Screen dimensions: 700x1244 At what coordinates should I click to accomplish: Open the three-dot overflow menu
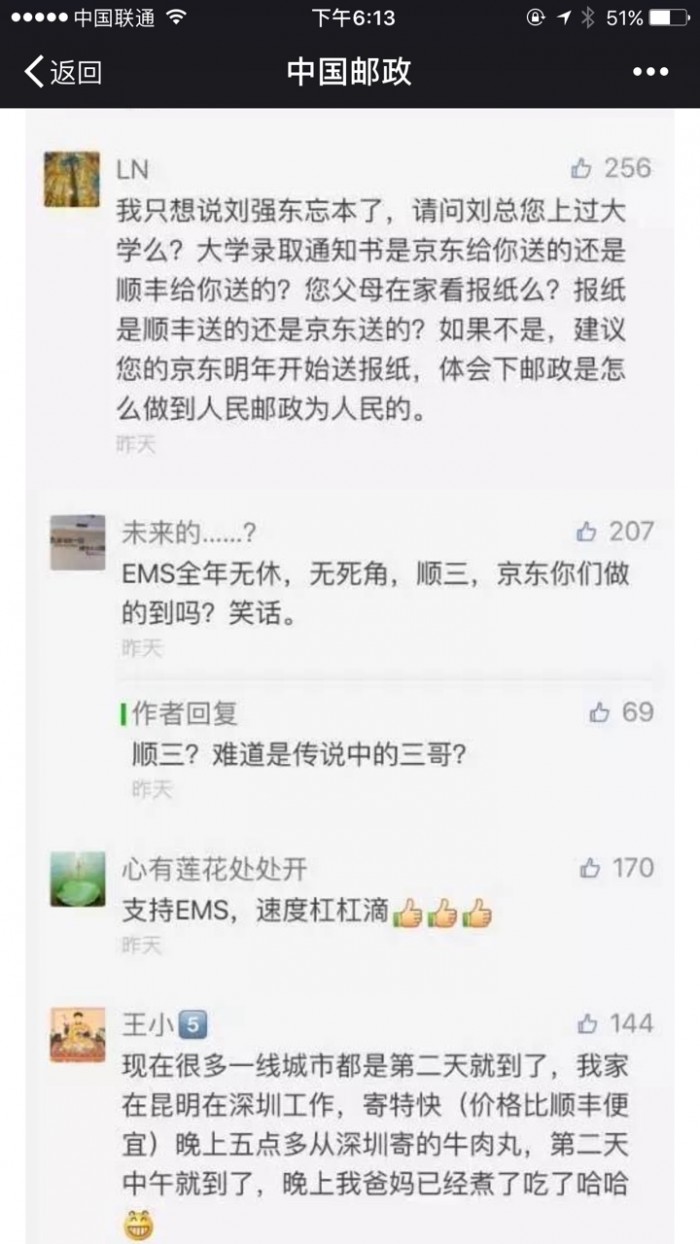[650, 72]
